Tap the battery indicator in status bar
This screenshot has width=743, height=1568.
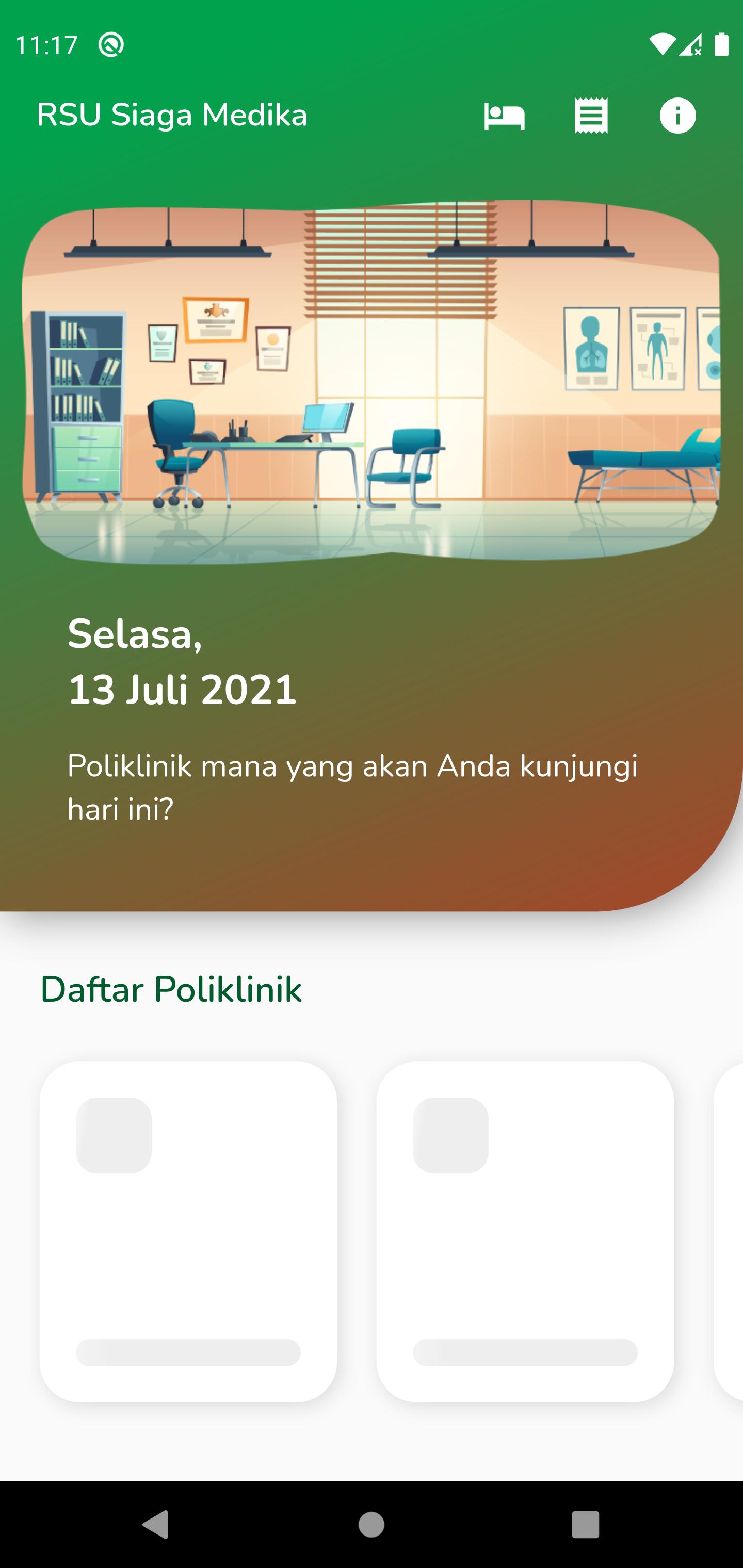(x=722, y=43)
